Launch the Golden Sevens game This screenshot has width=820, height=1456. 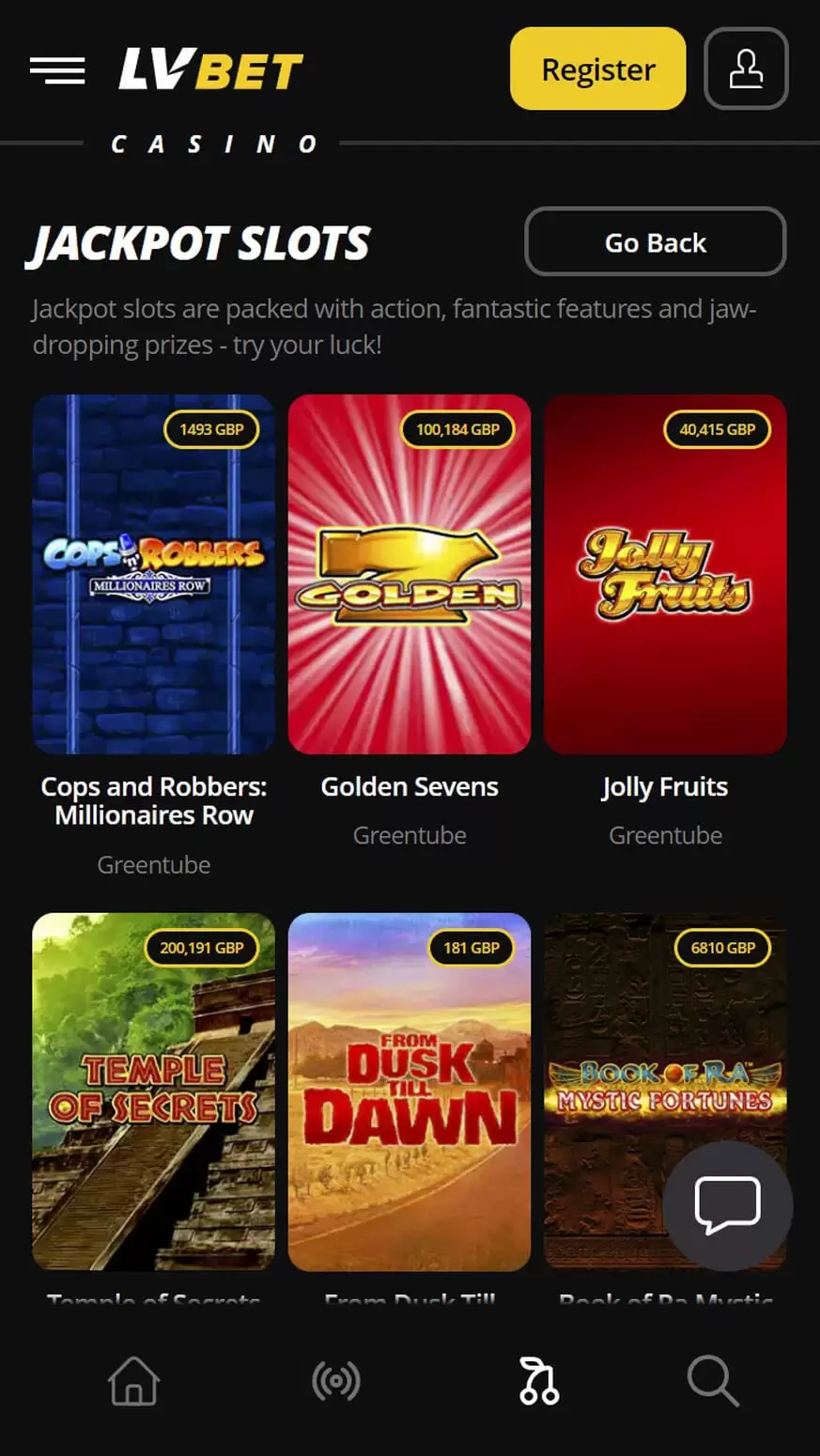pos(410,574)
